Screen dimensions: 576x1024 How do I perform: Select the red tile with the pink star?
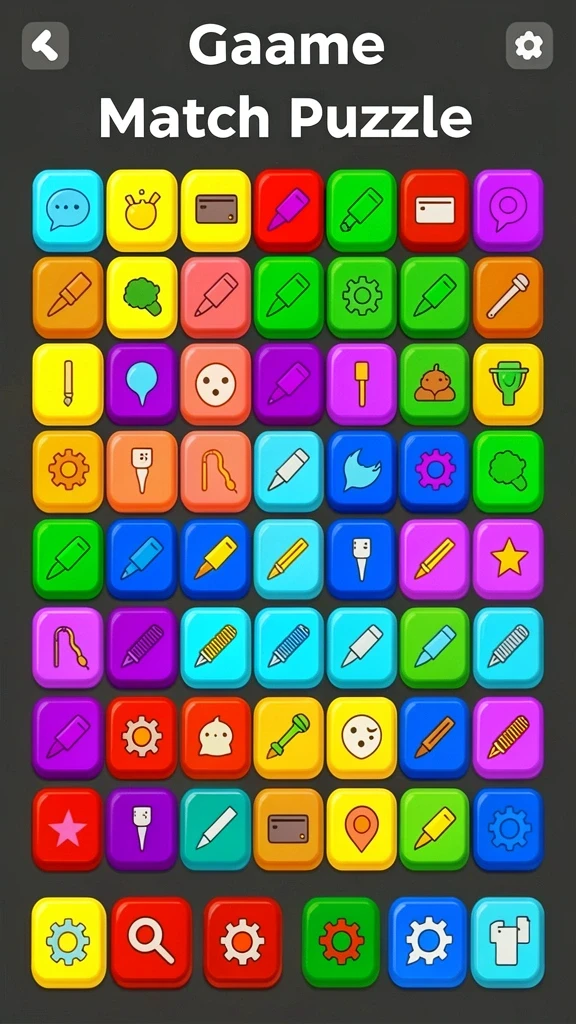click(x=68, y=829)
